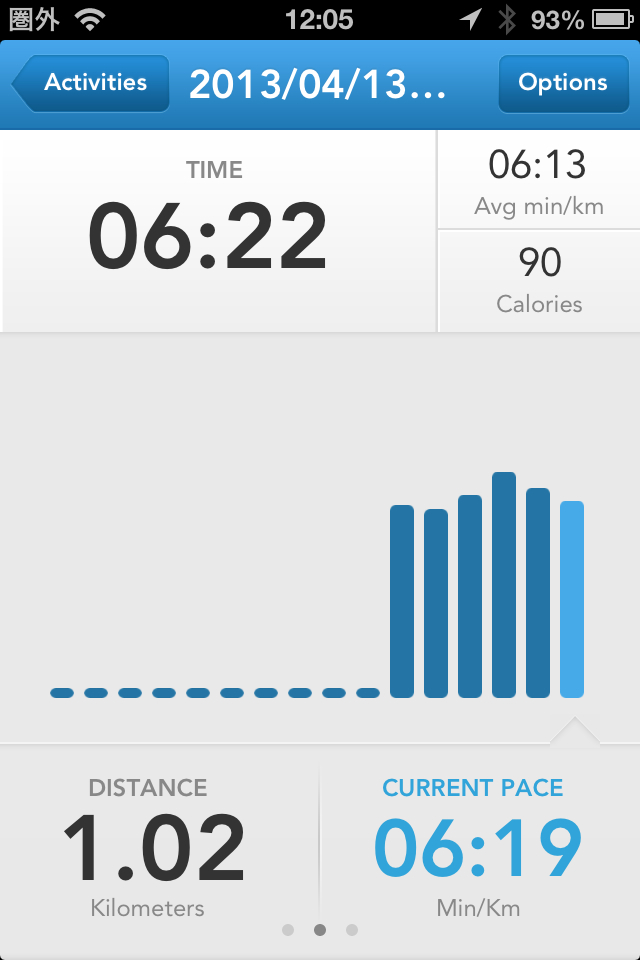The image size is (640, 960).
Task: Tap the center page indicator dot
Action: tap(320, 930)
